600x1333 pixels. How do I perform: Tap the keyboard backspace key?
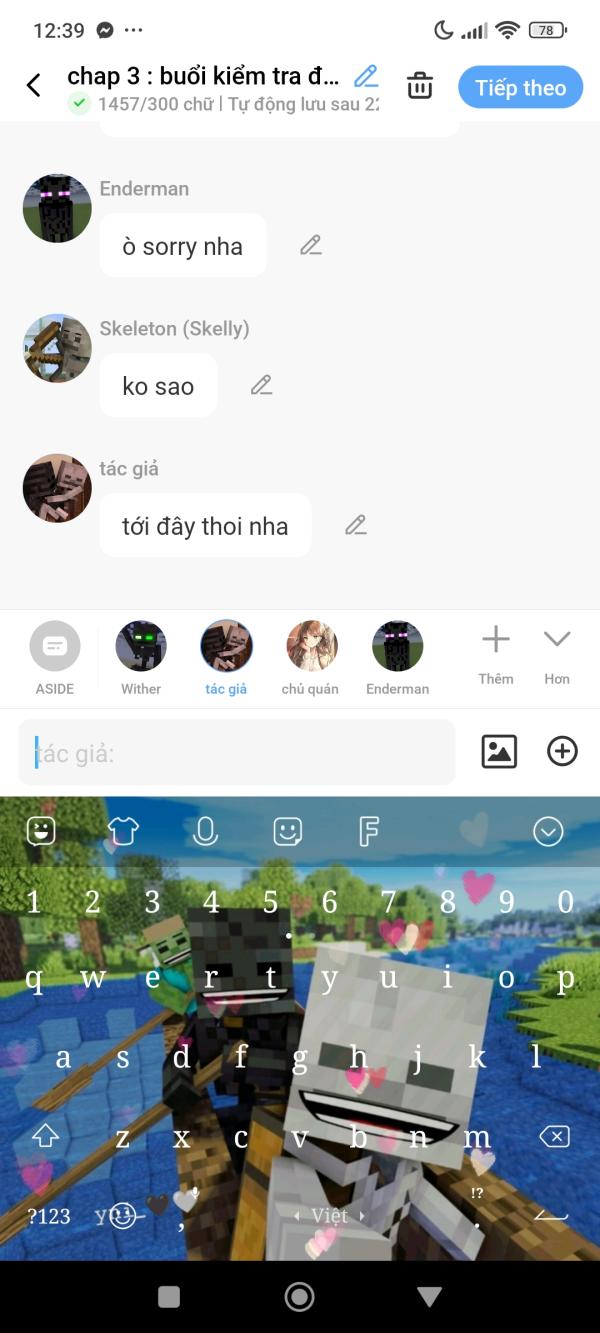[x=553, y=1136]
